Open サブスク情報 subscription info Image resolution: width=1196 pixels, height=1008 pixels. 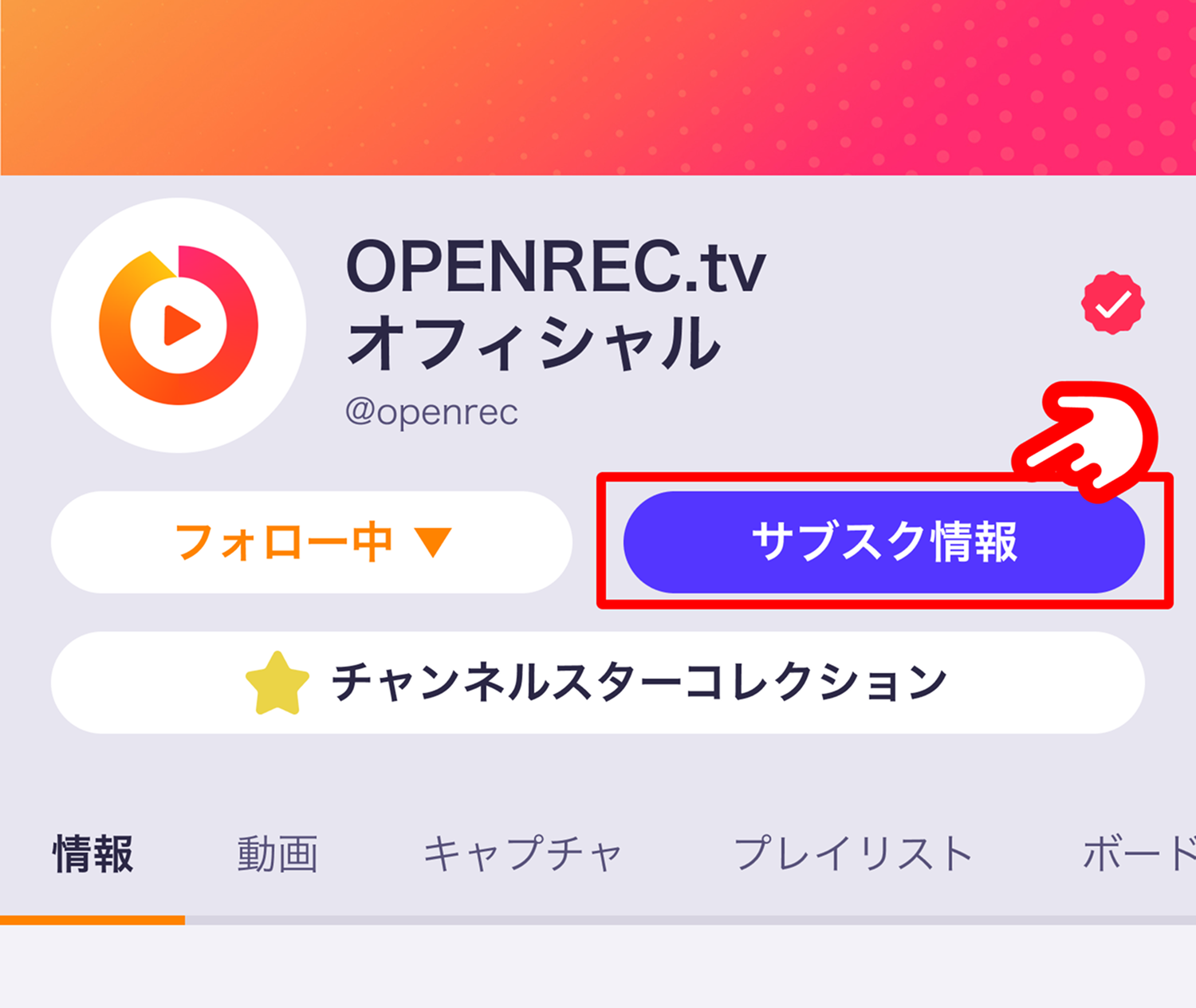point(883,542)
